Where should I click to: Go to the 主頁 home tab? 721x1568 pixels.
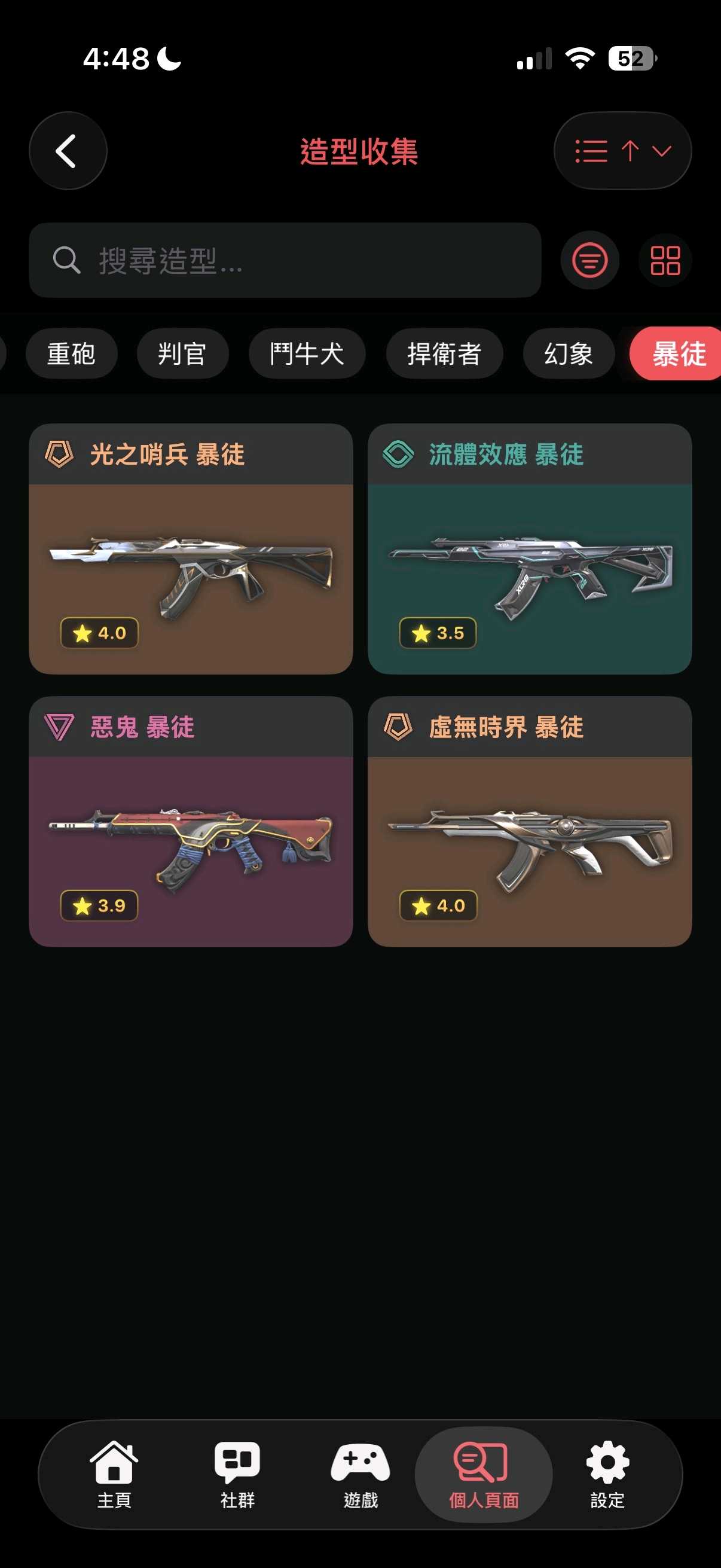[114, 1473]
